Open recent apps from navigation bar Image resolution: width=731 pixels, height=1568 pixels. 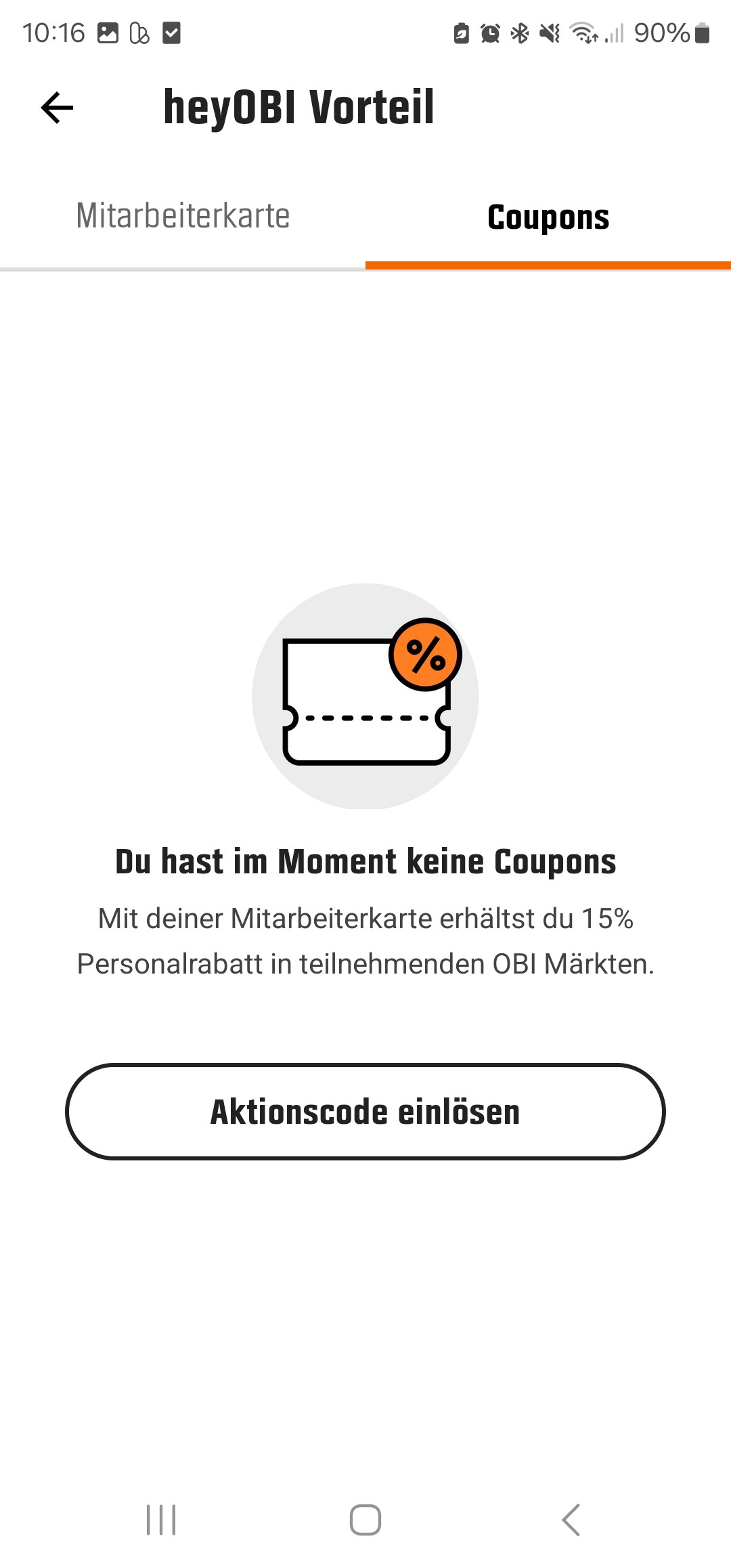[x=161, y=1520]
